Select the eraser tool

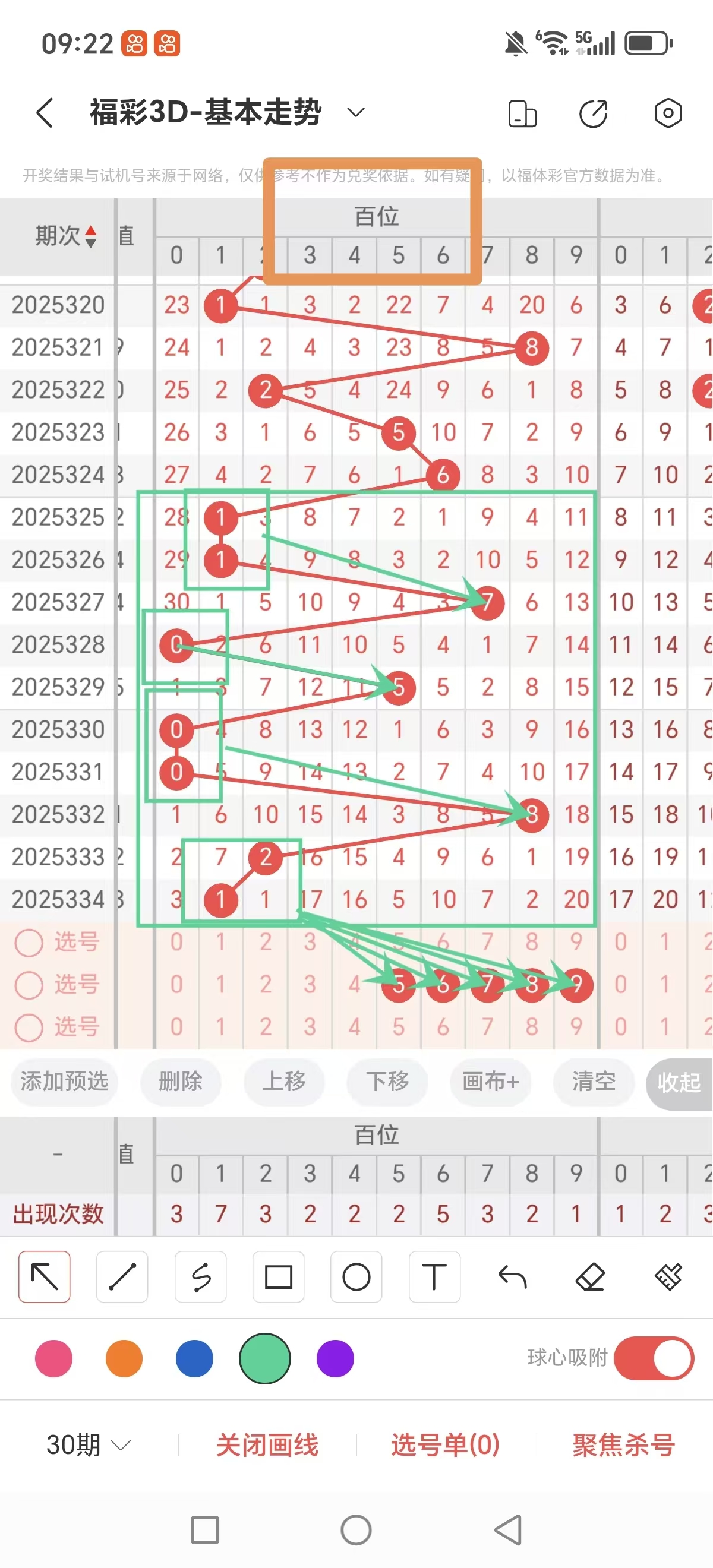tap(590, 1278)
